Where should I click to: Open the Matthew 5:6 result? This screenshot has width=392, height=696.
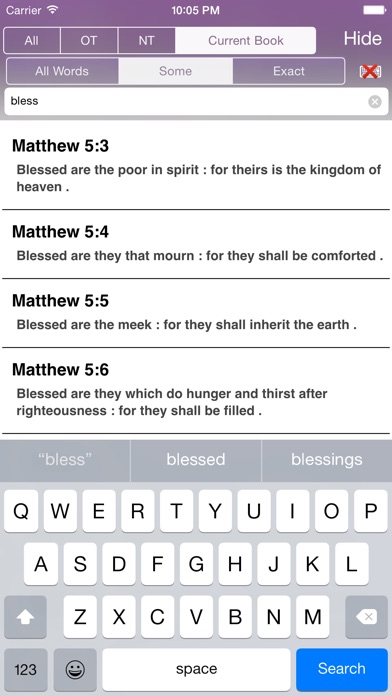(196, 390)
